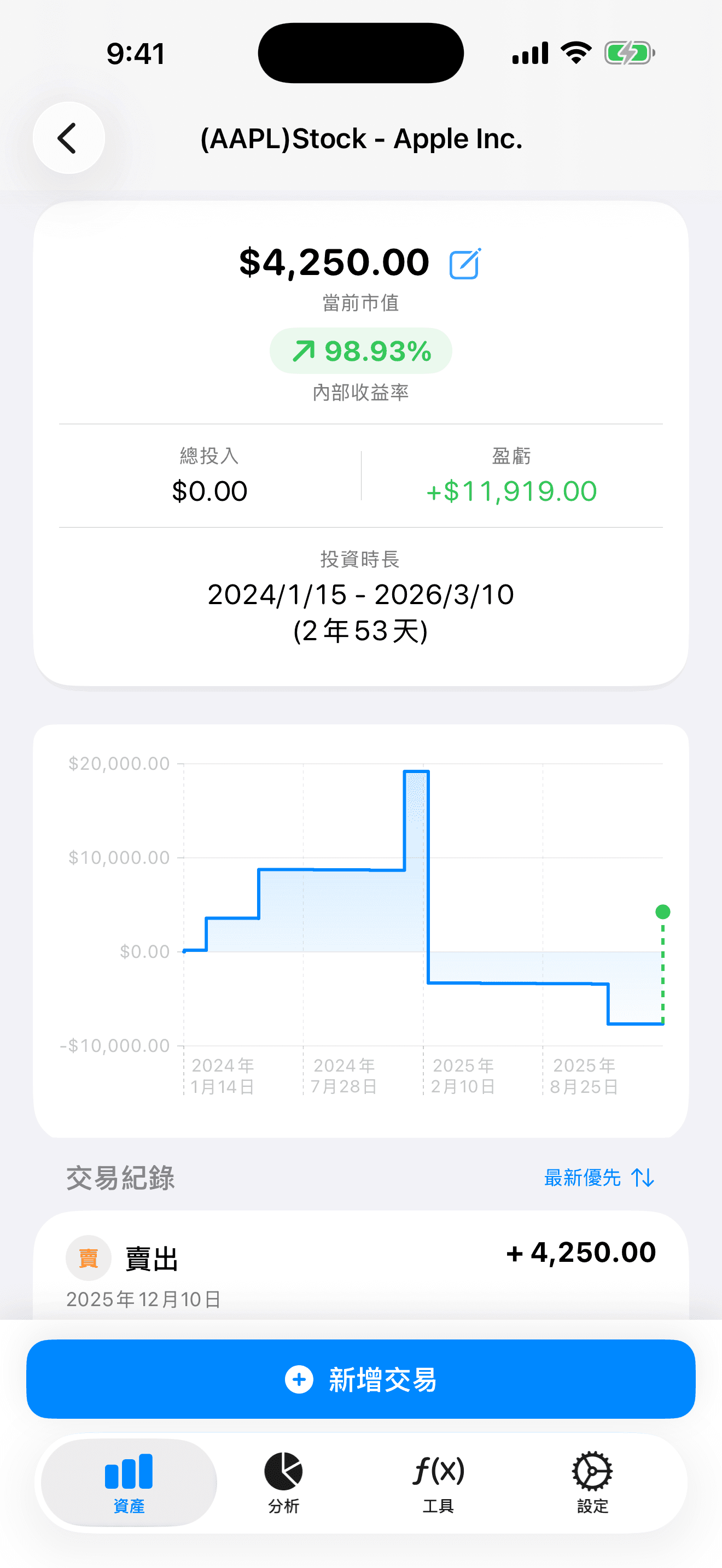Open the 最新優先 sorting options

[581, 1178]
